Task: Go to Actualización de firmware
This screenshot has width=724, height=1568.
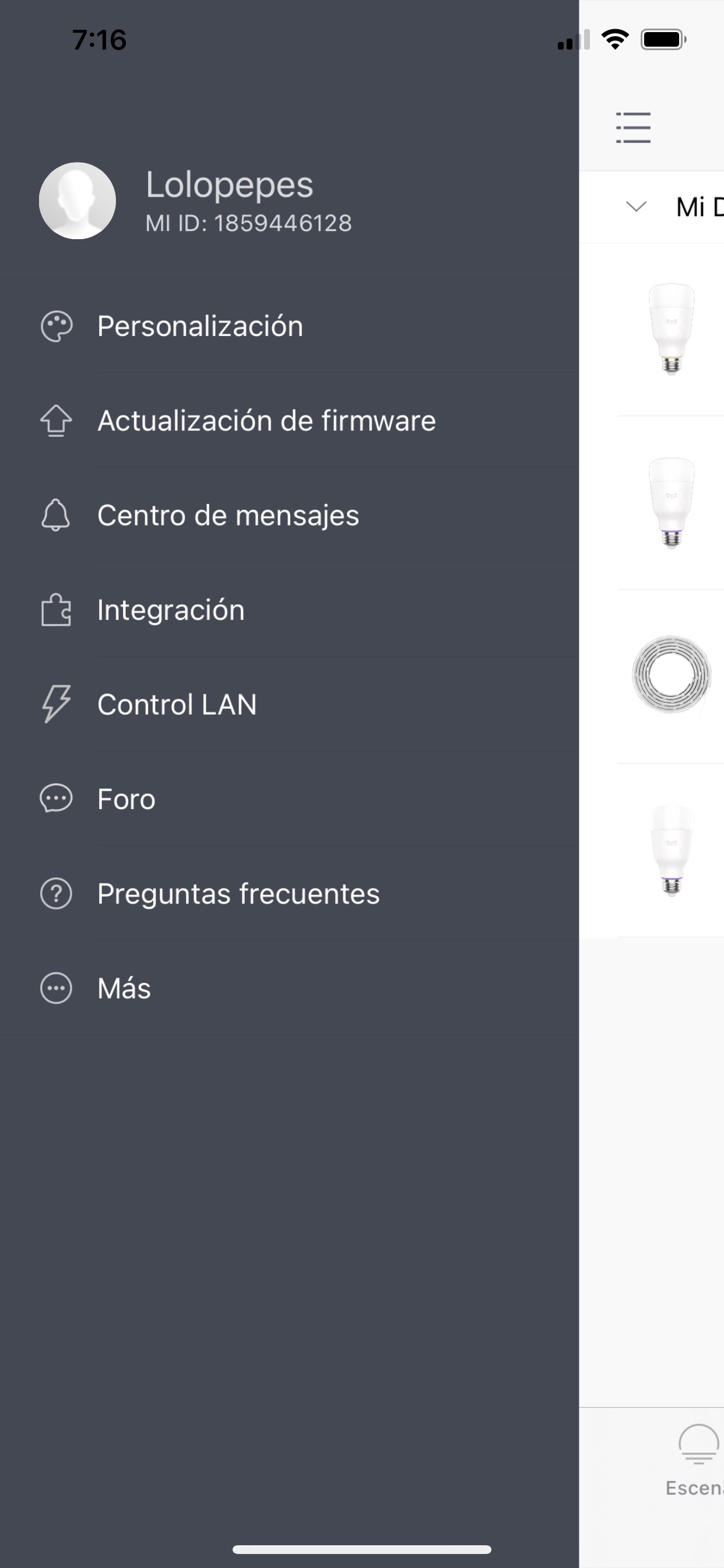Action: coord(266,421)
